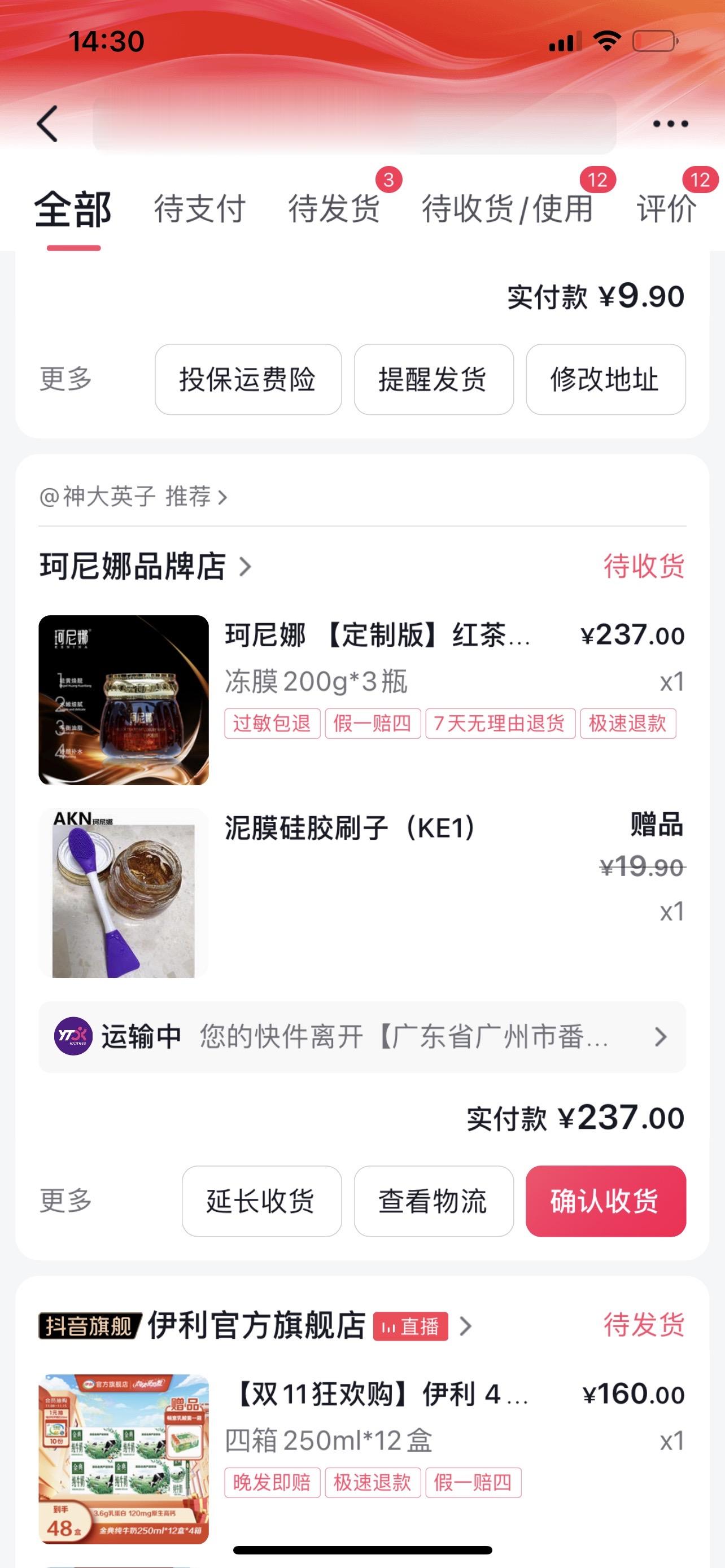Open the 伊利官方旗舰店 store page

coord(256,1326)
